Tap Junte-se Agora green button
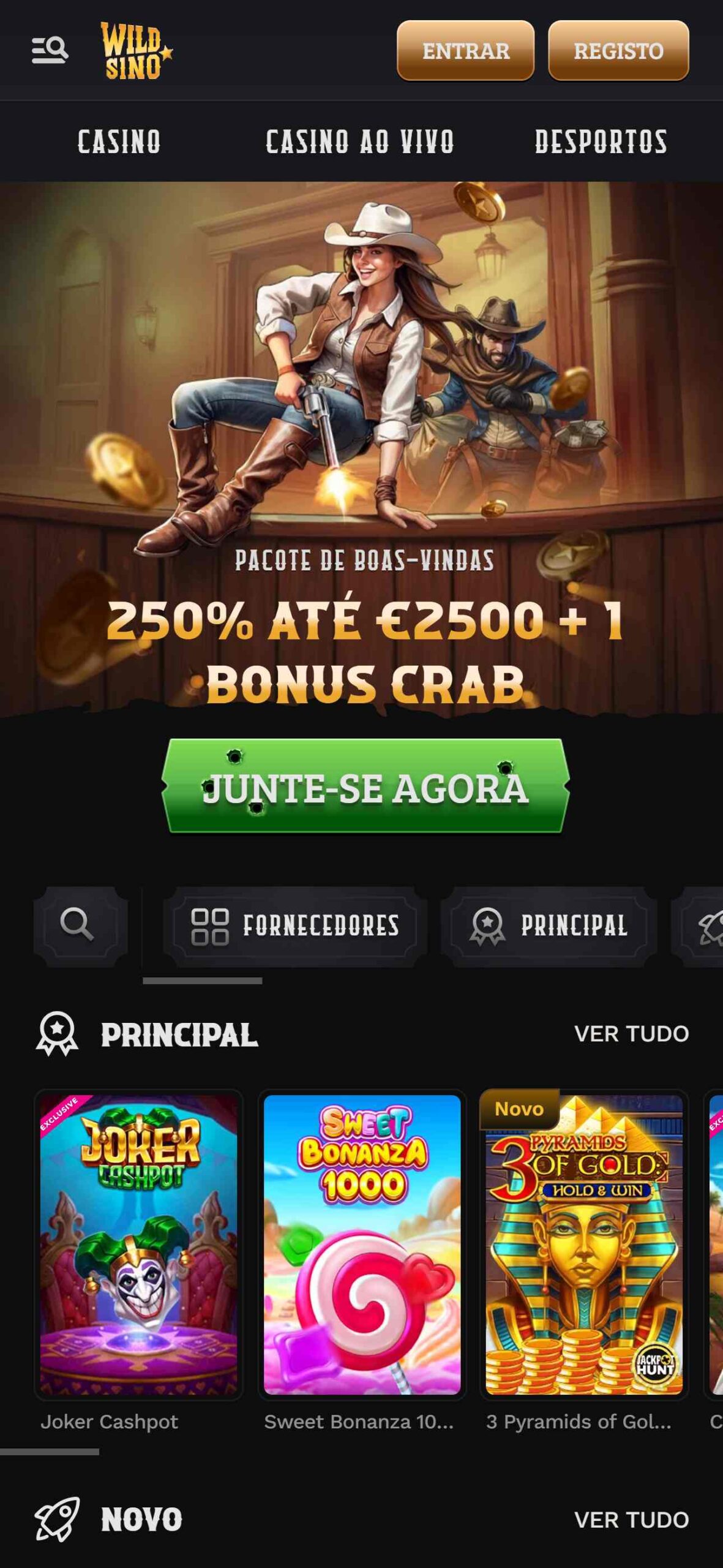 pos(365,787)
